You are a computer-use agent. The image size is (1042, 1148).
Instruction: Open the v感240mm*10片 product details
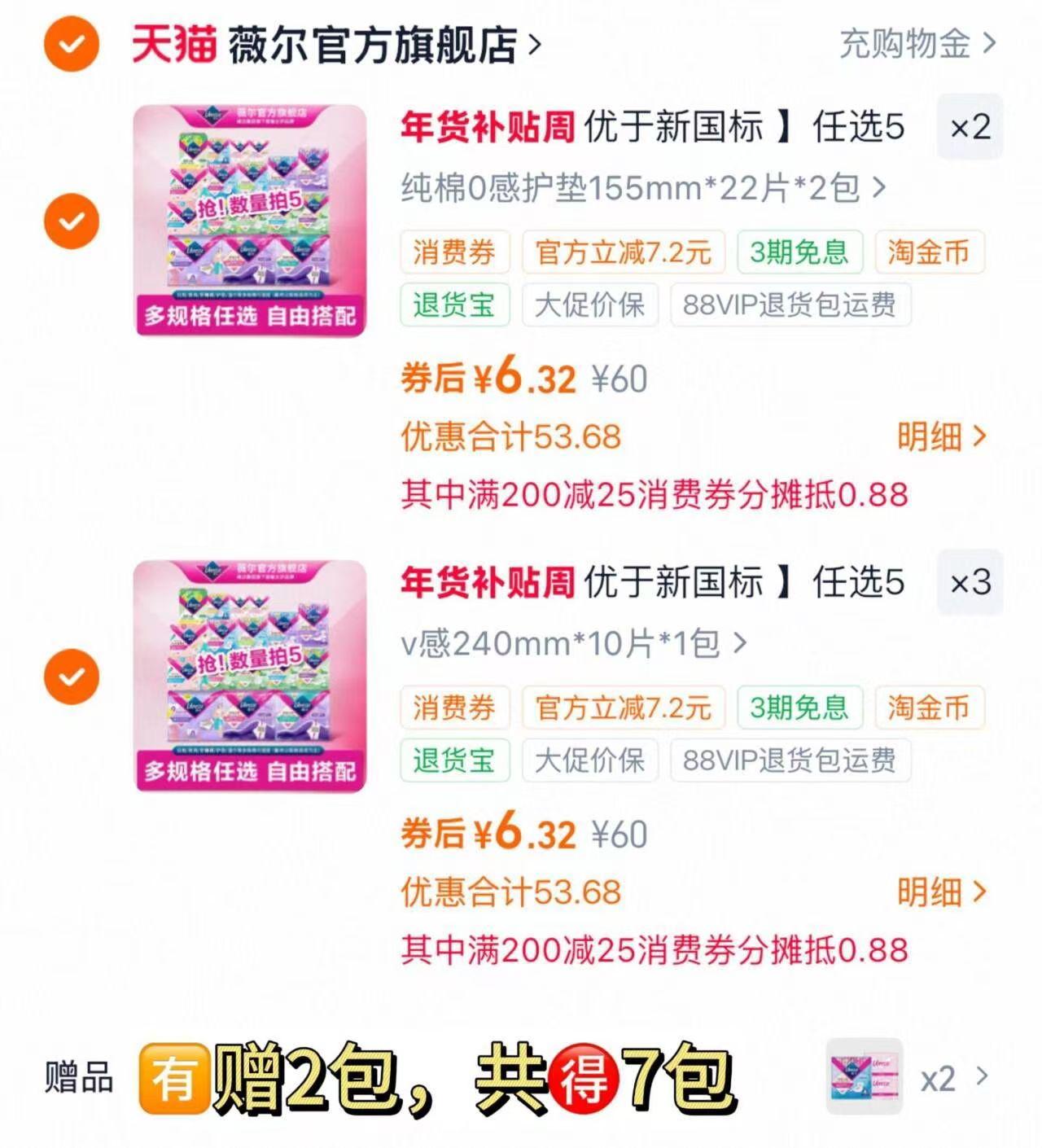tap(570, 642)
